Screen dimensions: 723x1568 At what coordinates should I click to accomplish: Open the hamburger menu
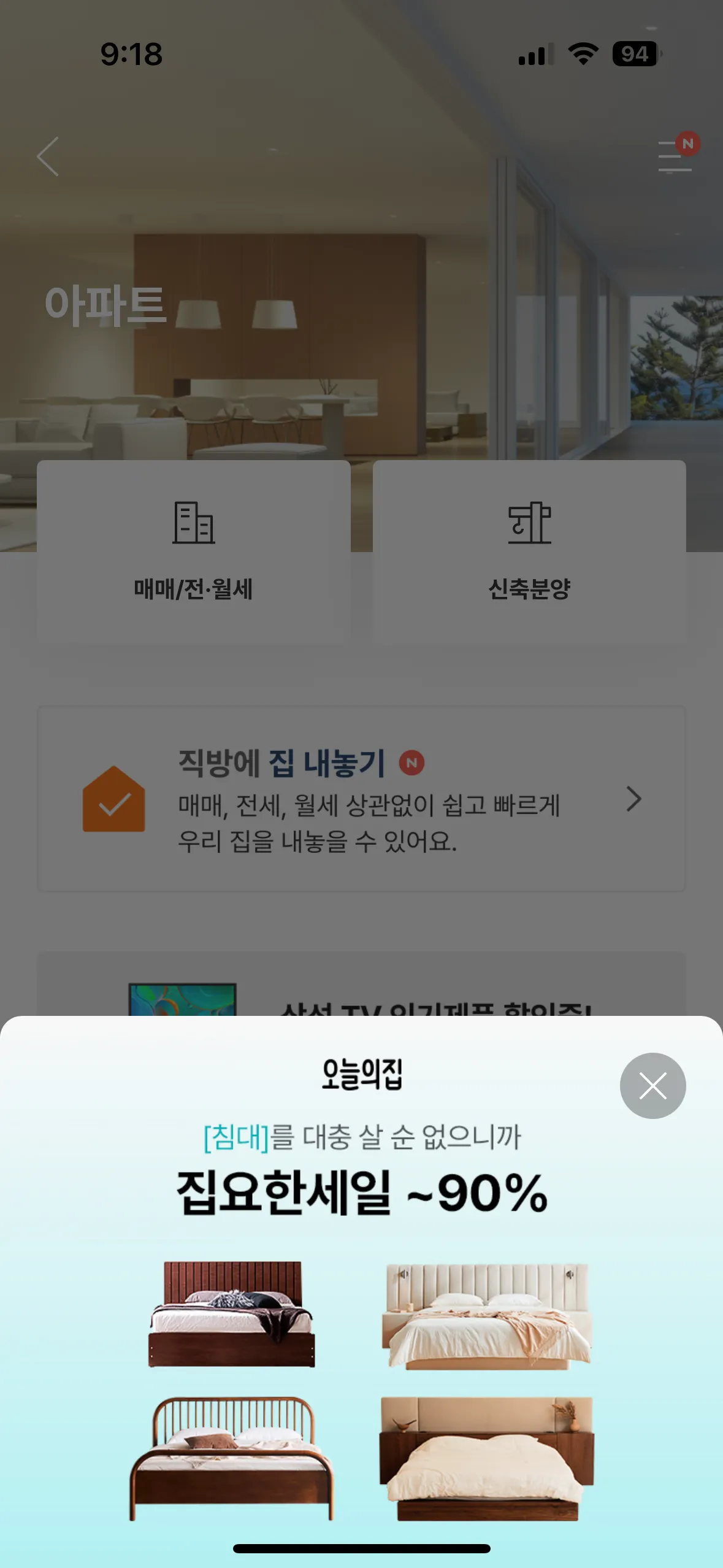[675, 157]
